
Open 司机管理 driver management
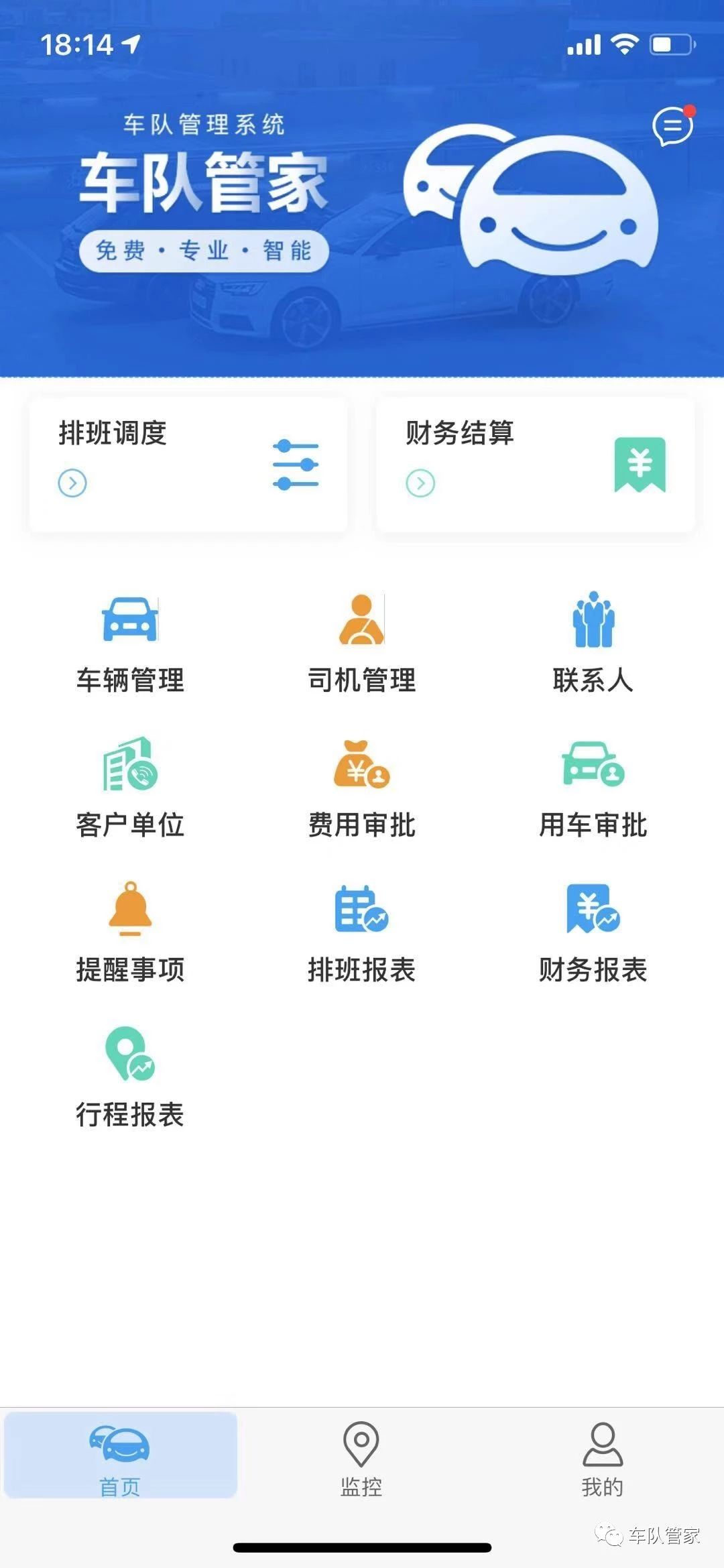pyautogui.click(x=361, y=644)
